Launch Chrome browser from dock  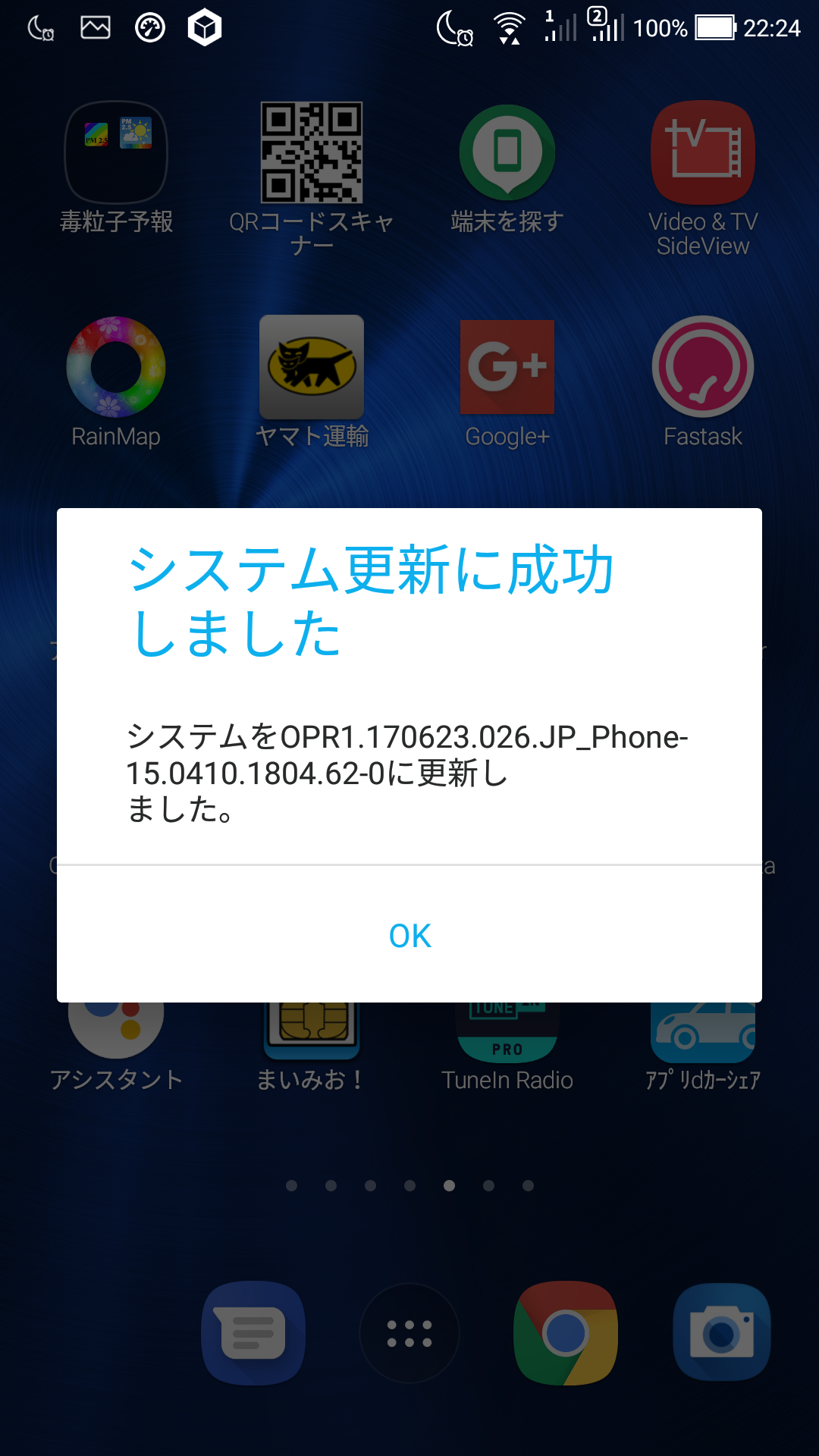tap(566, 1333)
